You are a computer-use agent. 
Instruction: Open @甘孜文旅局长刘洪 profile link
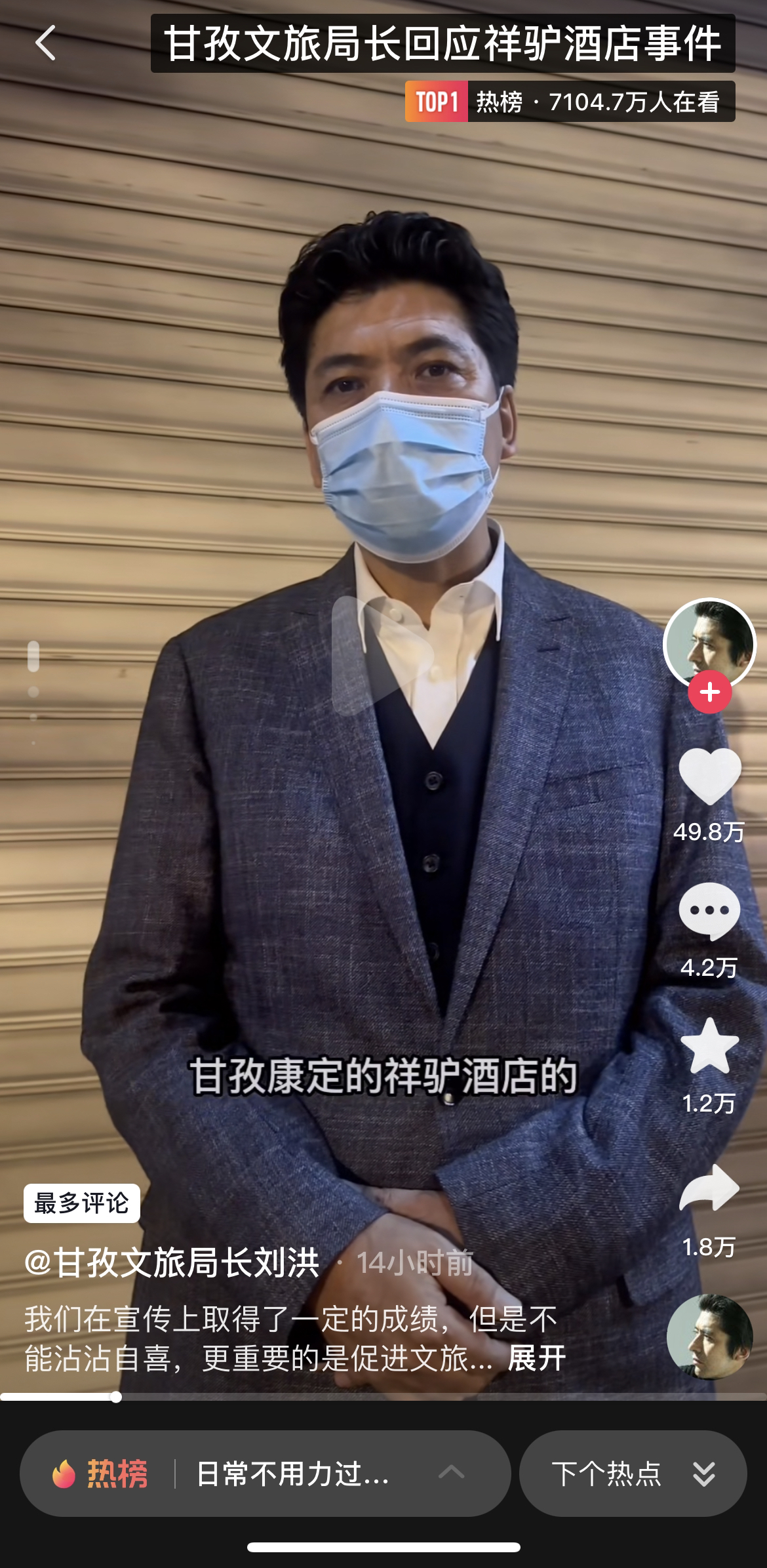click(172, 1262)
